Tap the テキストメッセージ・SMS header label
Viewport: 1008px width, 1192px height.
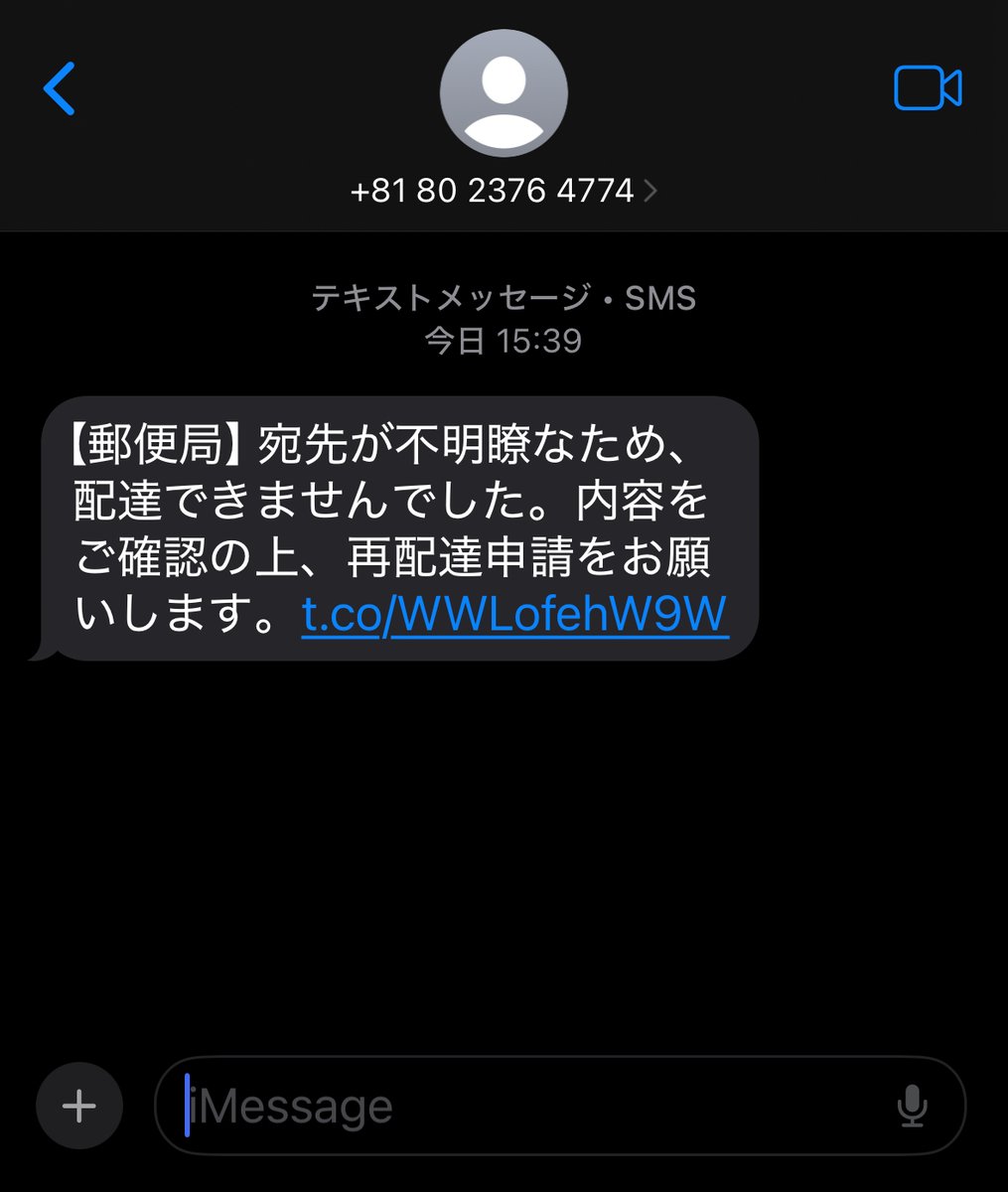point(504,296)
